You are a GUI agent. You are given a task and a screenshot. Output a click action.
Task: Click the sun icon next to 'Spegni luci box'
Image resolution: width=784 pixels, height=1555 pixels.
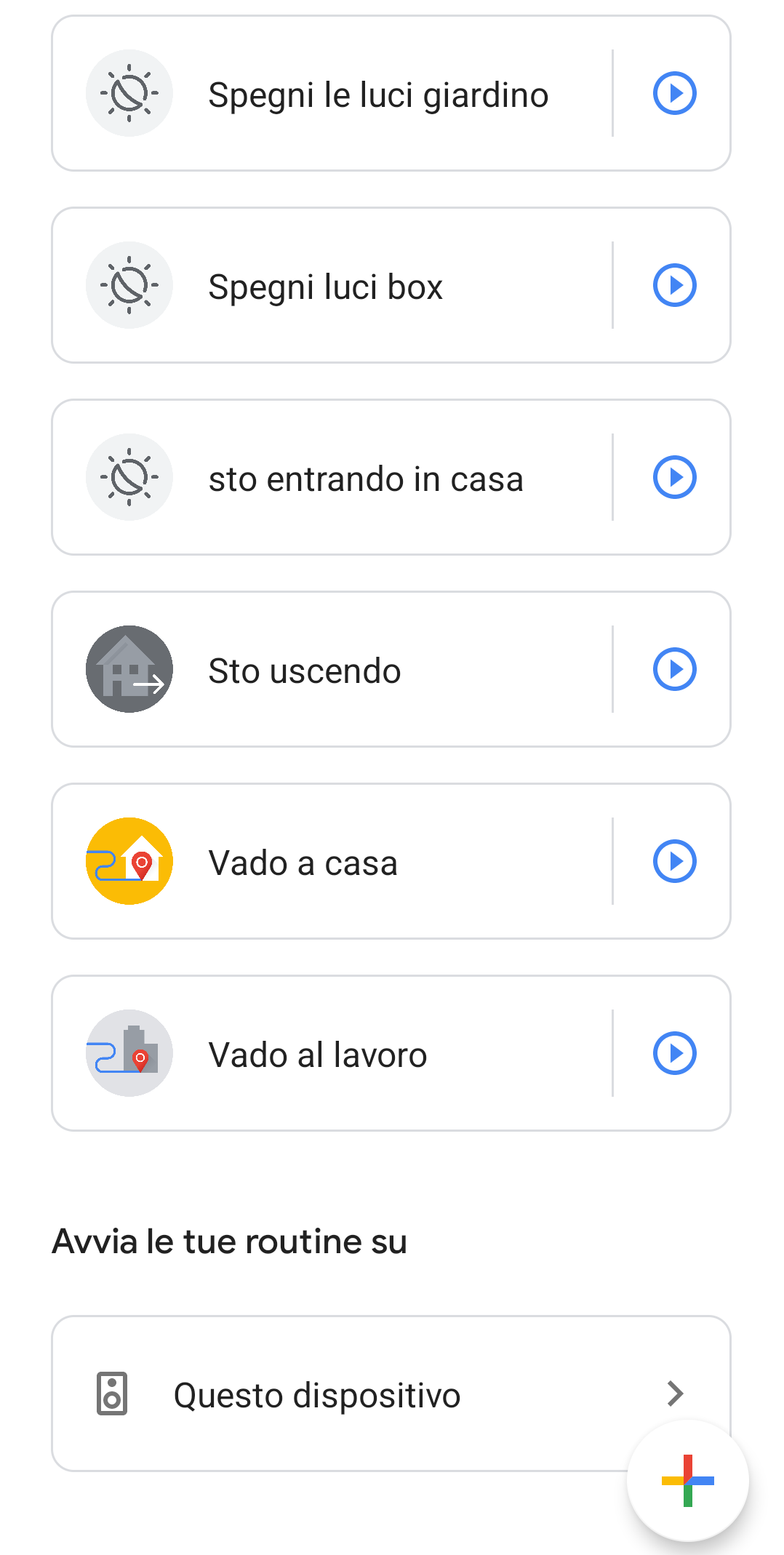[x=129, y=285]
